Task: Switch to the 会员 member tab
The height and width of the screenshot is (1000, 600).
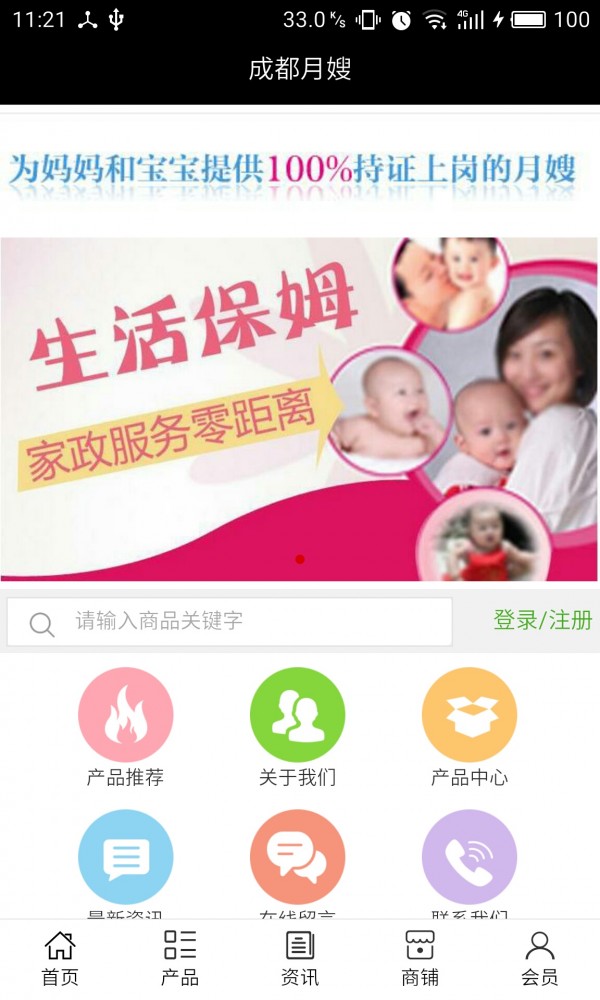Action: pyautogui.click(x=540, y=958)
